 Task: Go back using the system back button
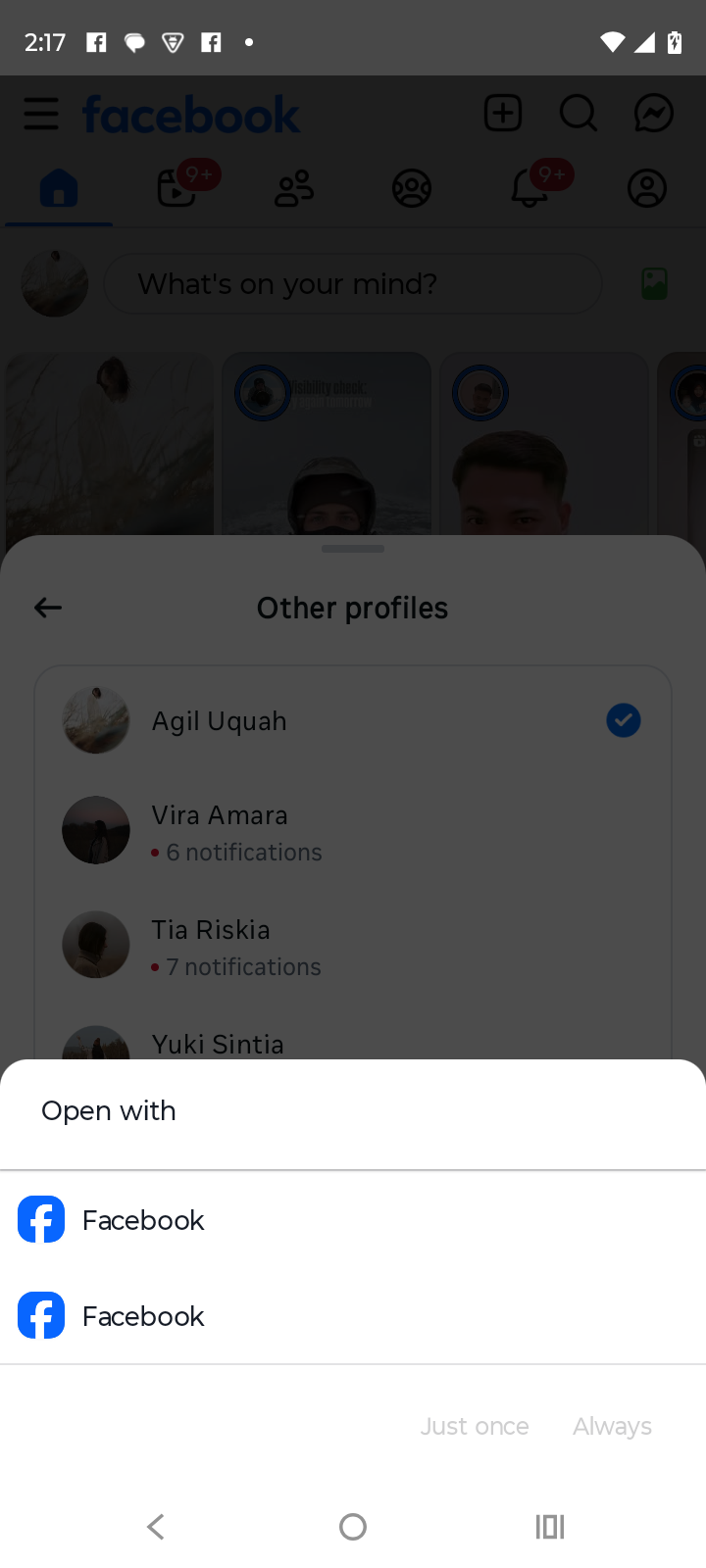[x=156, y=1526]
